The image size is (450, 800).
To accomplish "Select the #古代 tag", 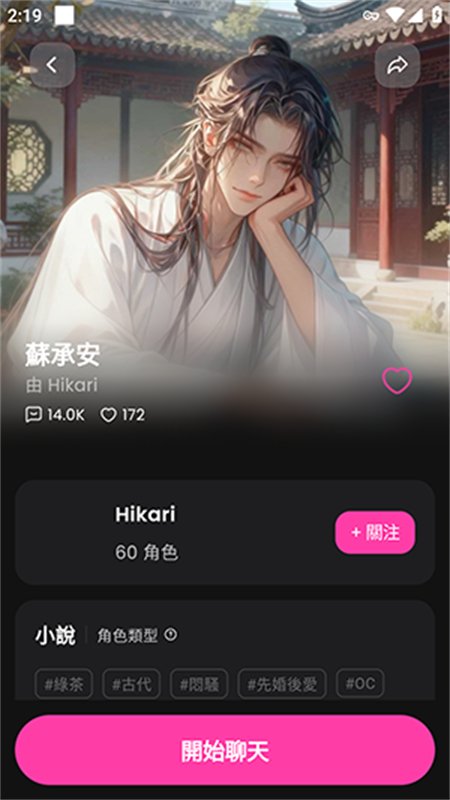I will click(x=132, y=684).
